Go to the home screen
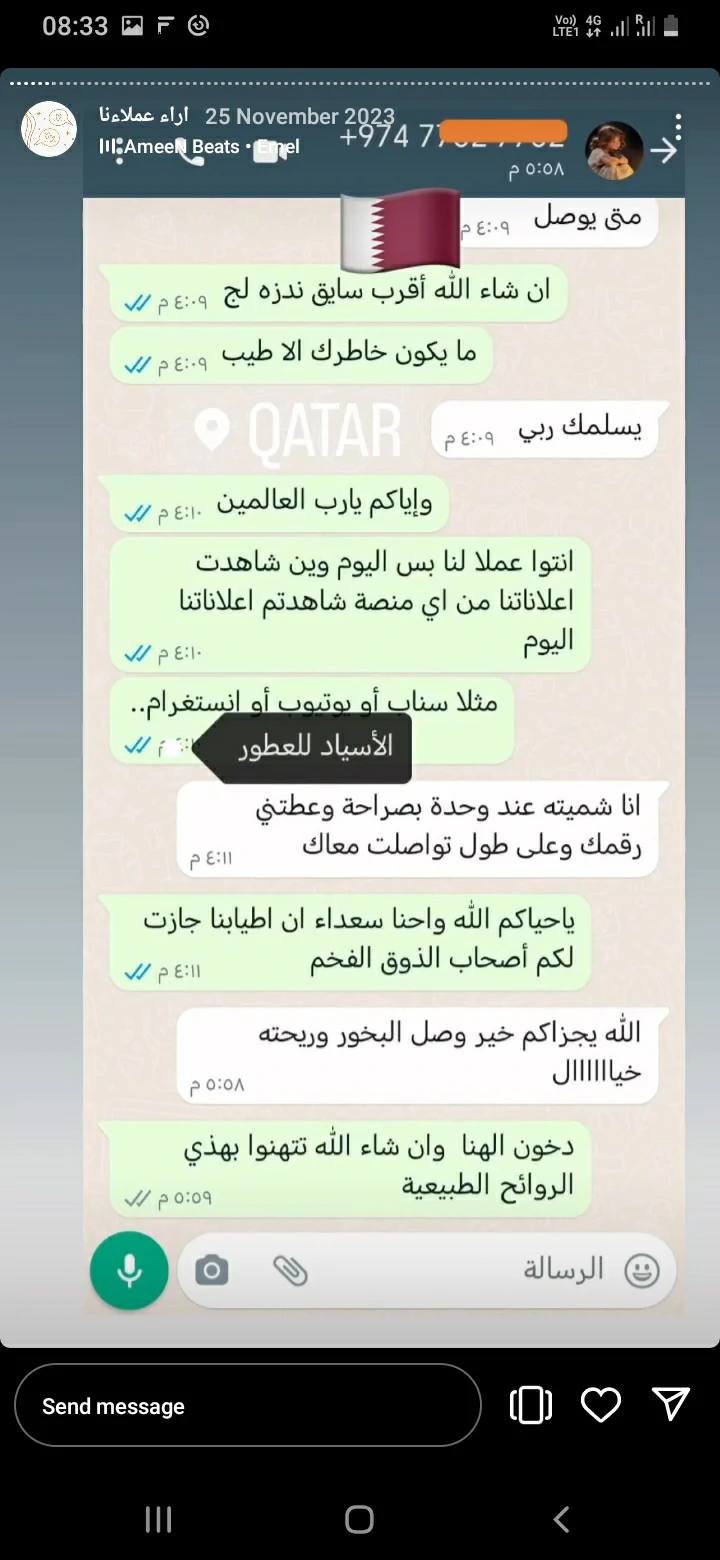Viewport: 720px width, 1560px height. click(359, 1520)
